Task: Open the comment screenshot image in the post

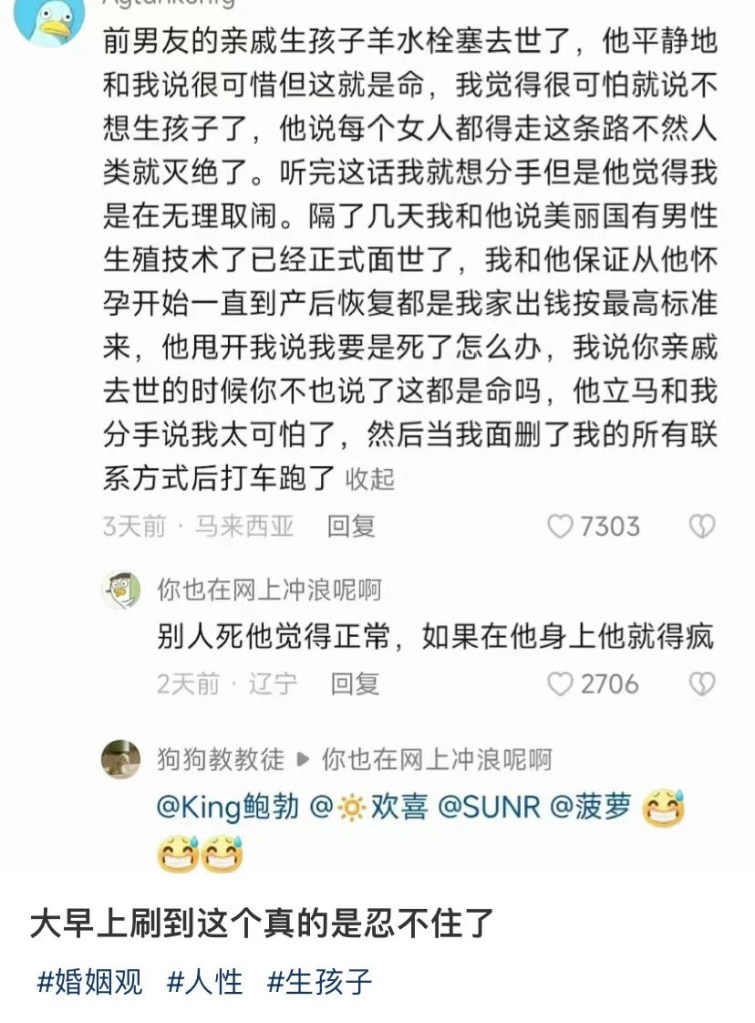Action: pyautogui.click(x=377, y=440)
